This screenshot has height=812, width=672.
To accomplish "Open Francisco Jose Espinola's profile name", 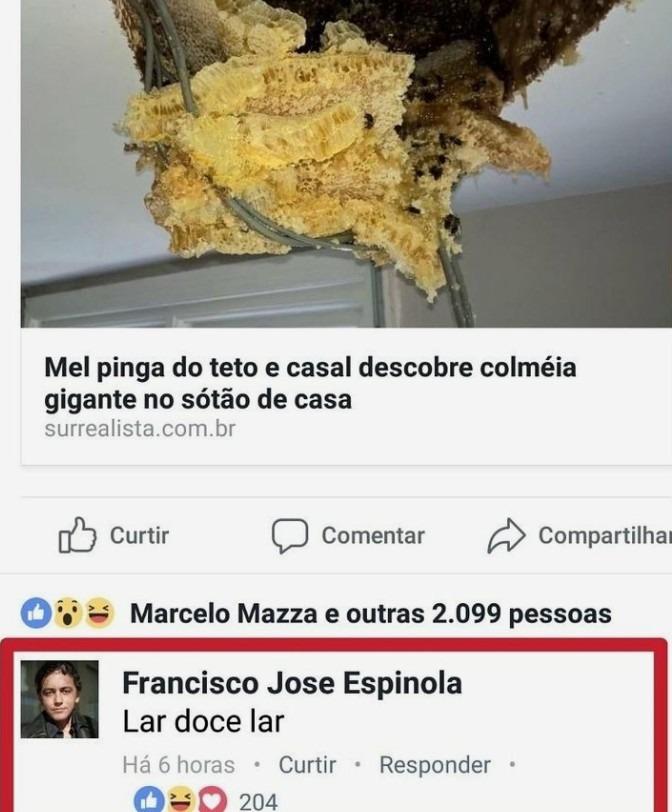I will click(291, 684).
